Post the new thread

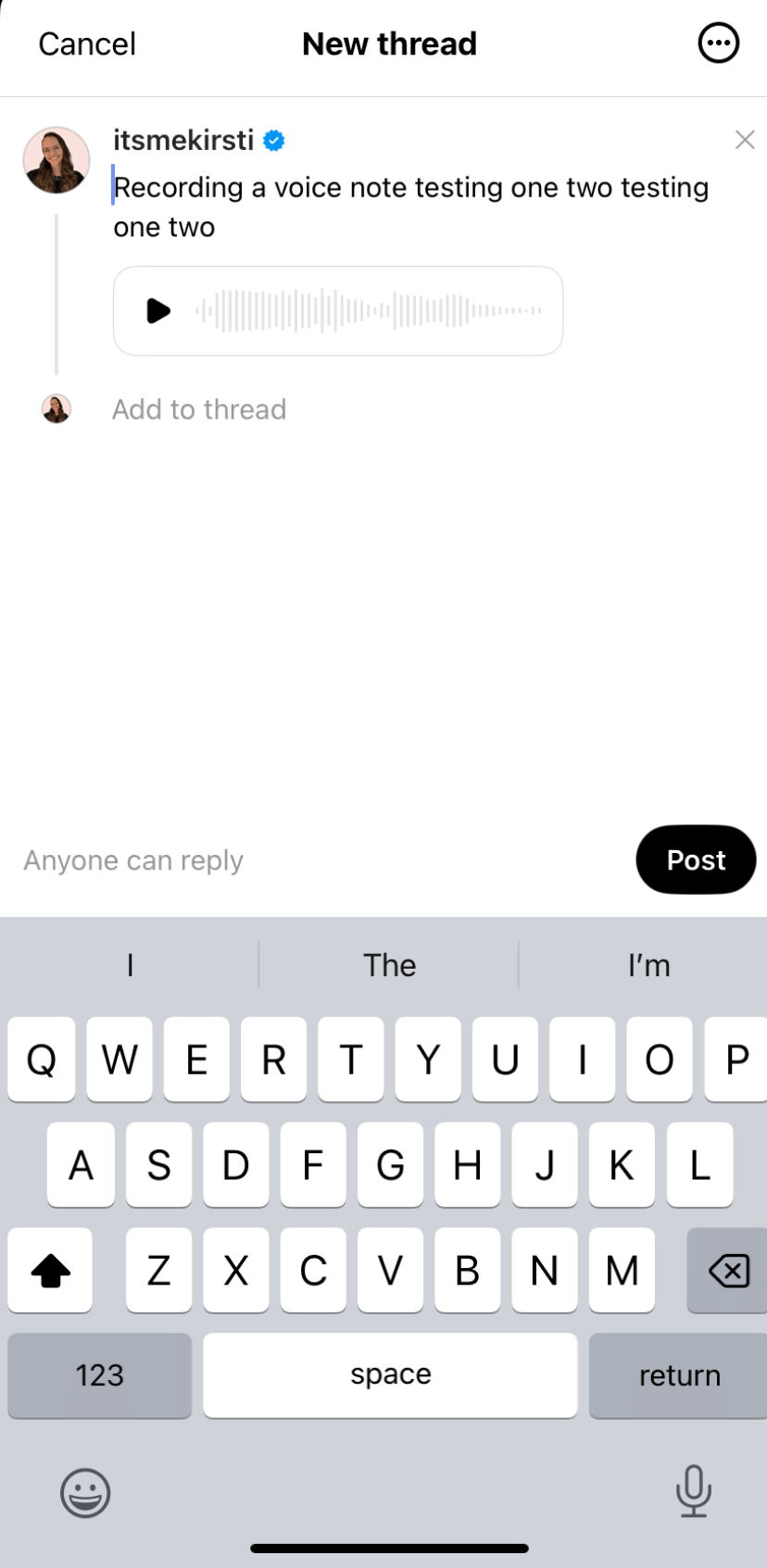(696, 859)
